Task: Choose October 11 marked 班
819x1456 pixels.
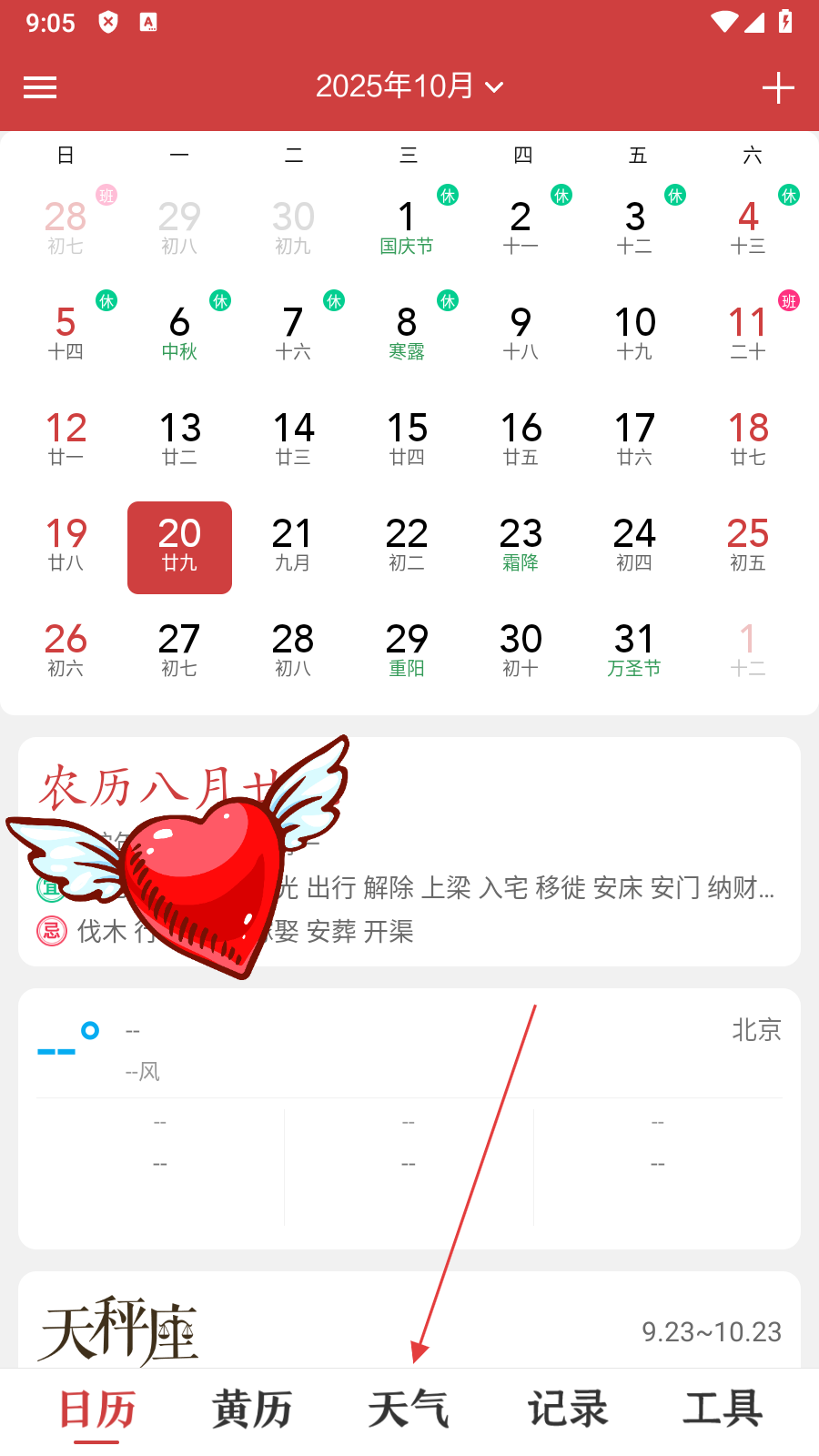Action: (x=748, y=333)
